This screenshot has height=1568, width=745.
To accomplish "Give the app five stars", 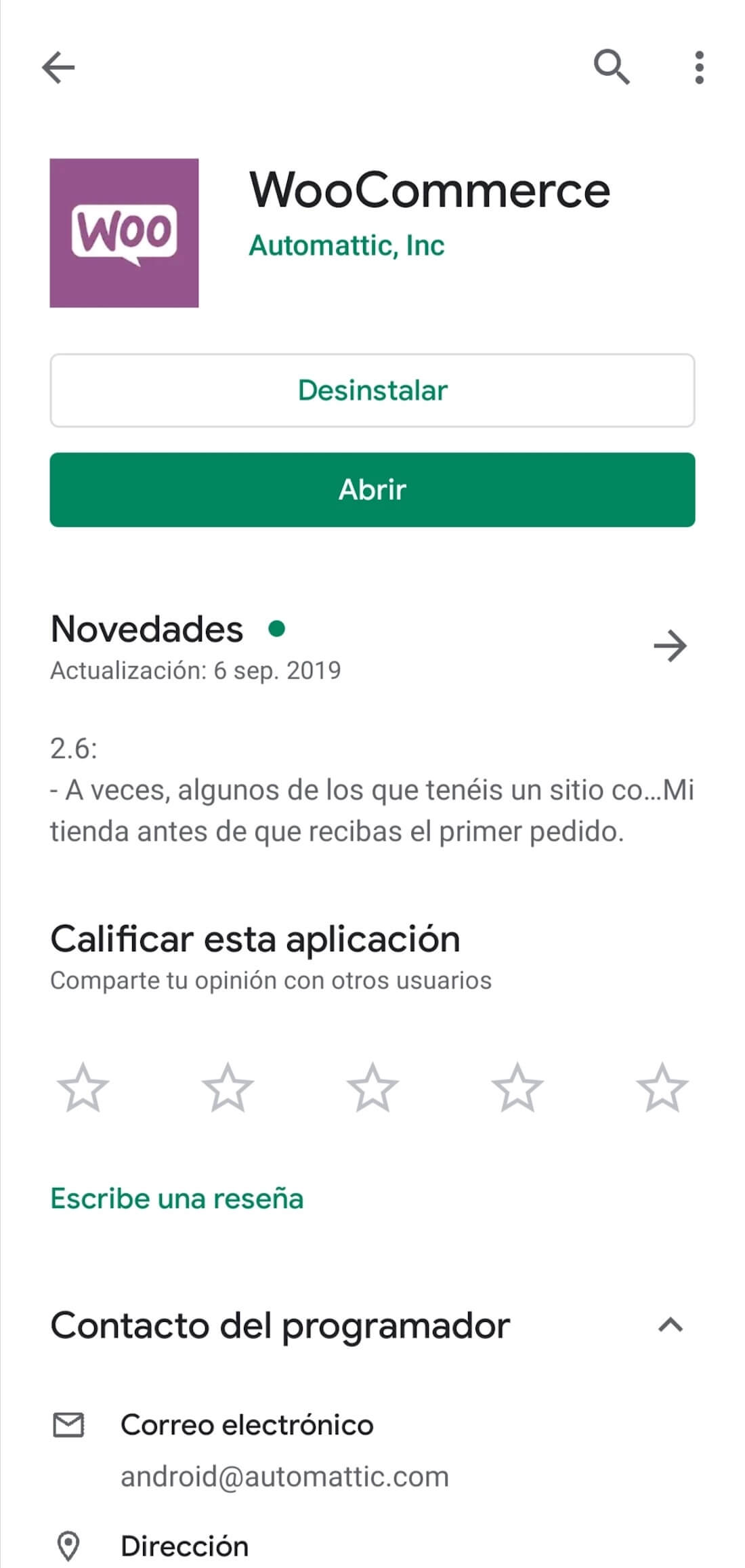I will point(660,1088).
